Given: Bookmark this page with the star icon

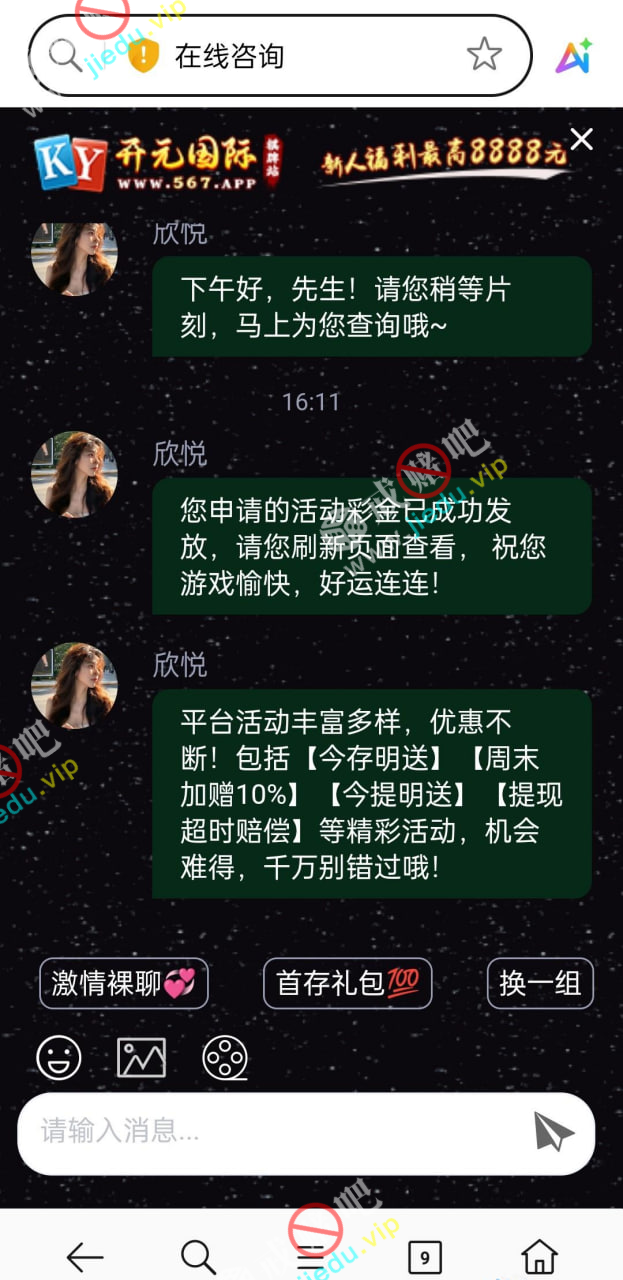Looking at the screenshot, I should 484,55.
